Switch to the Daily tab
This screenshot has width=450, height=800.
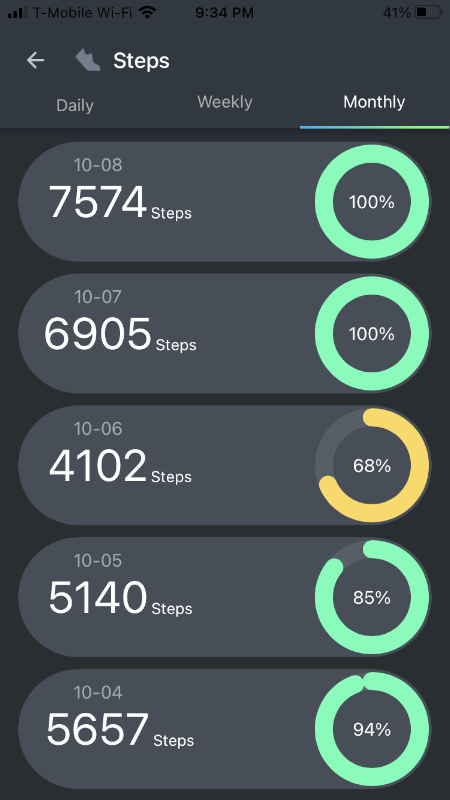(x=75, y=106)
